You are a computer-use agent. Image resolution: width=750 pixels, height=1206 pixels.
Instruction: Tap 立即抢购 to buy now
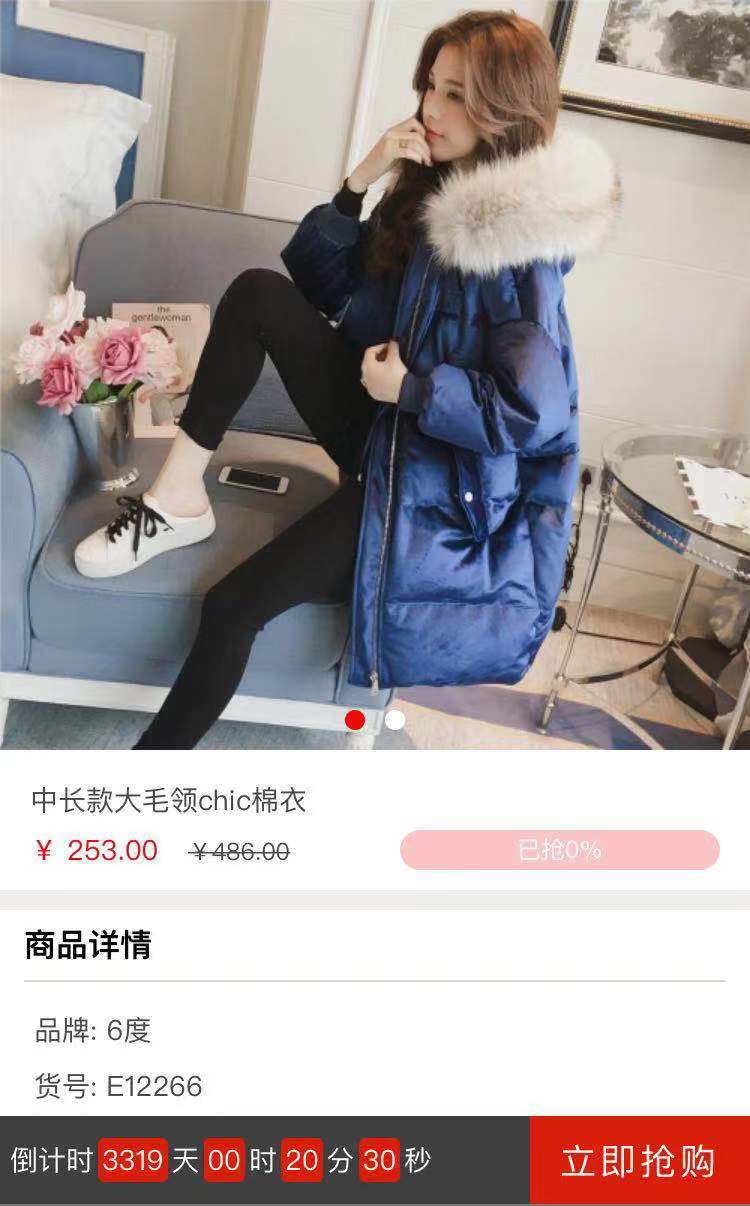pos(639,1161)
